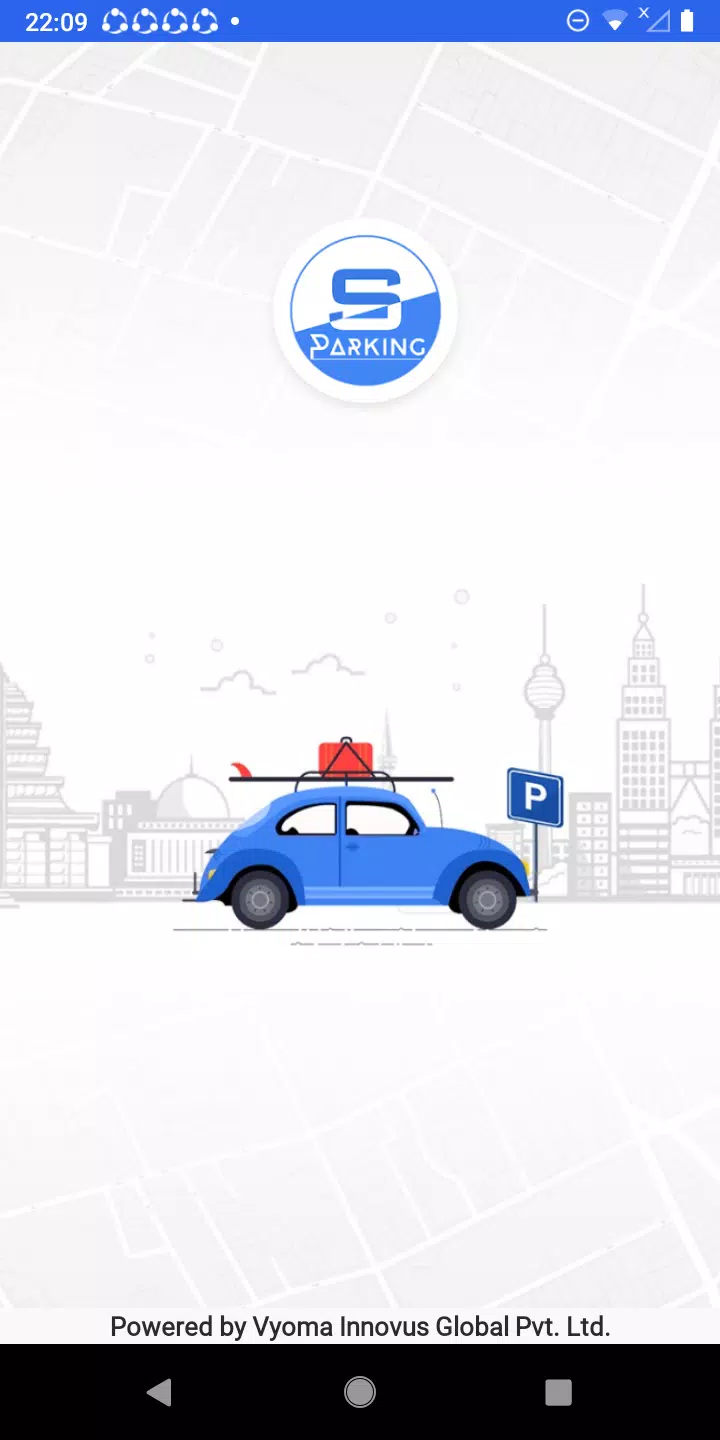Go to the home screen
720x1440 pixels.
pos(360,1392)
